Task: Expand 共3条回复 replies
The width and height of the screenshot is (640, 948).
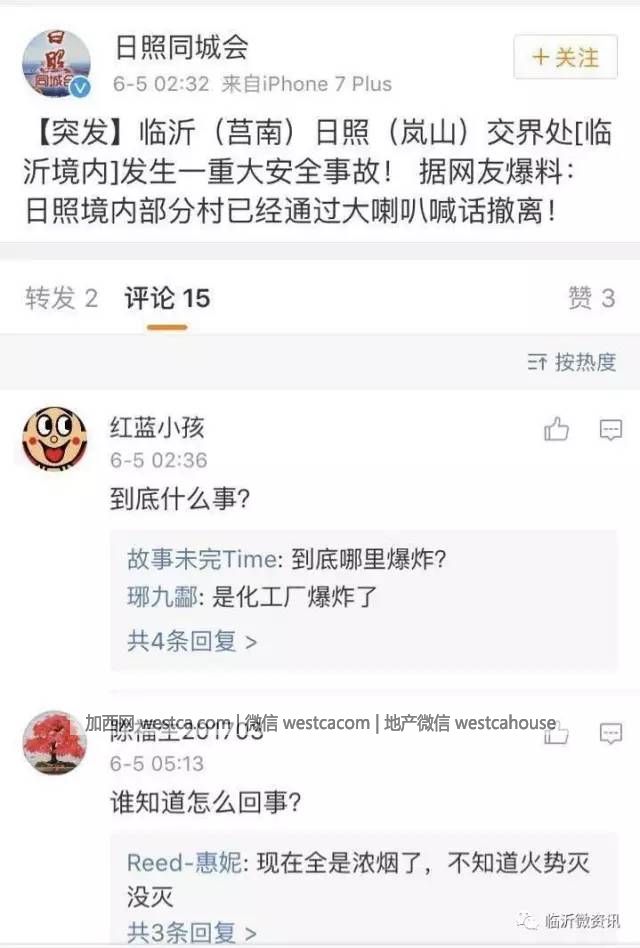Action: (x=191, y=932)
